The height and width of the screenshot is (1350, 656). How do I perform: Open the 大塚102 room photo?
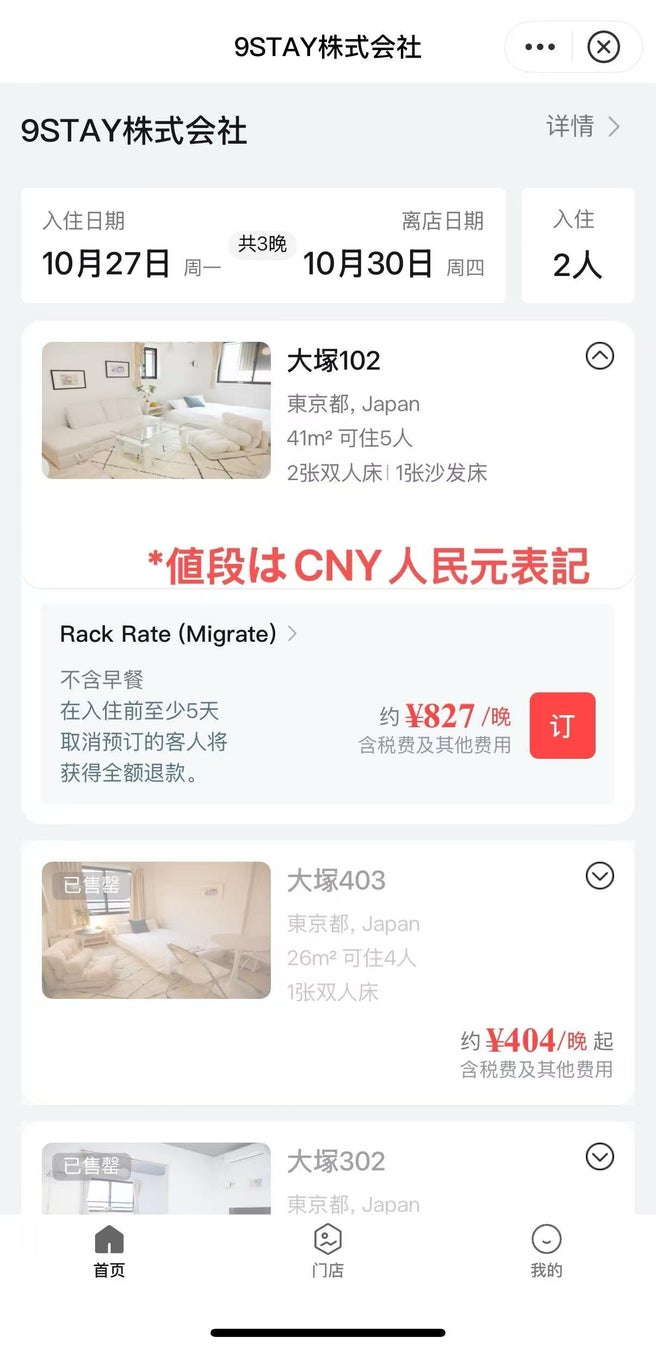(x=156, y=410)
